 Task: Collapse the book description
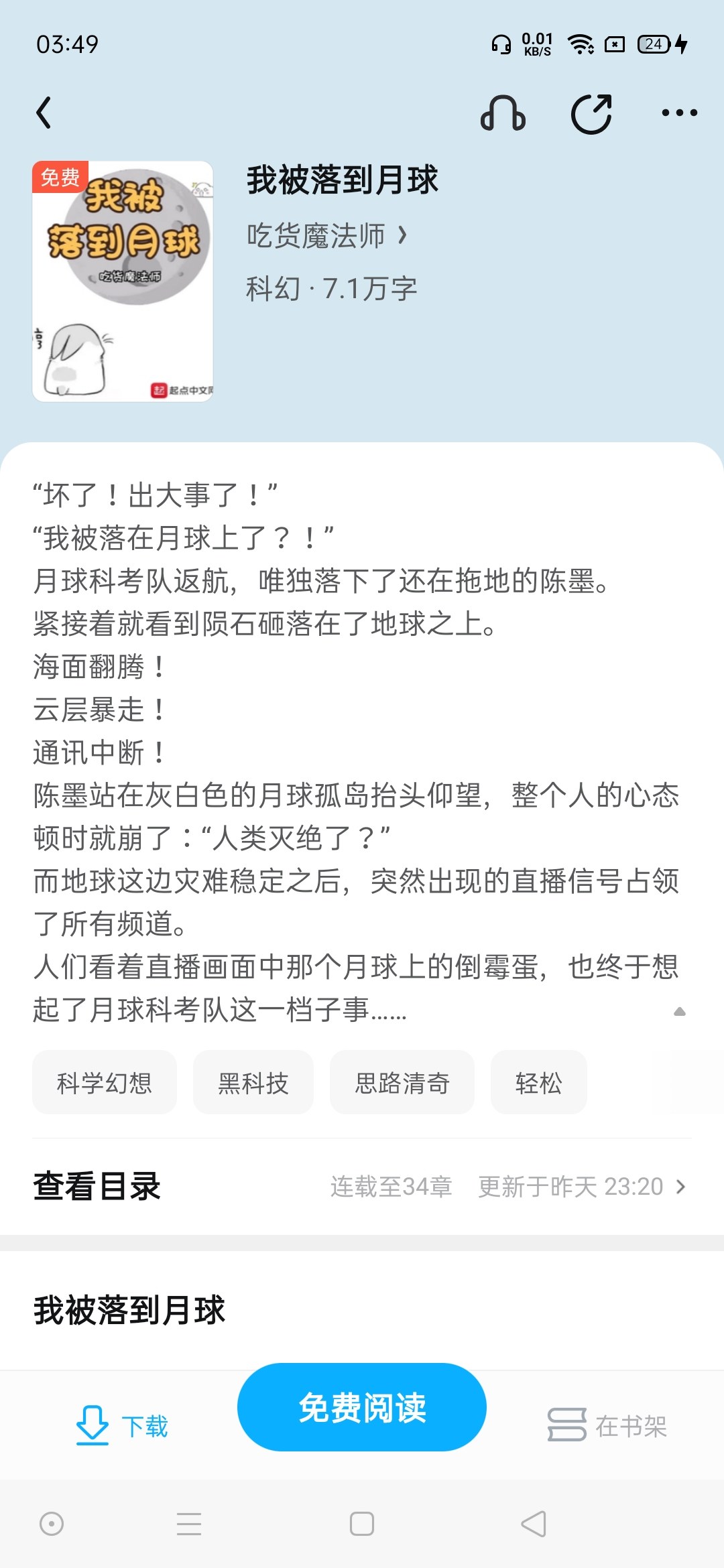click(679, 1011)
